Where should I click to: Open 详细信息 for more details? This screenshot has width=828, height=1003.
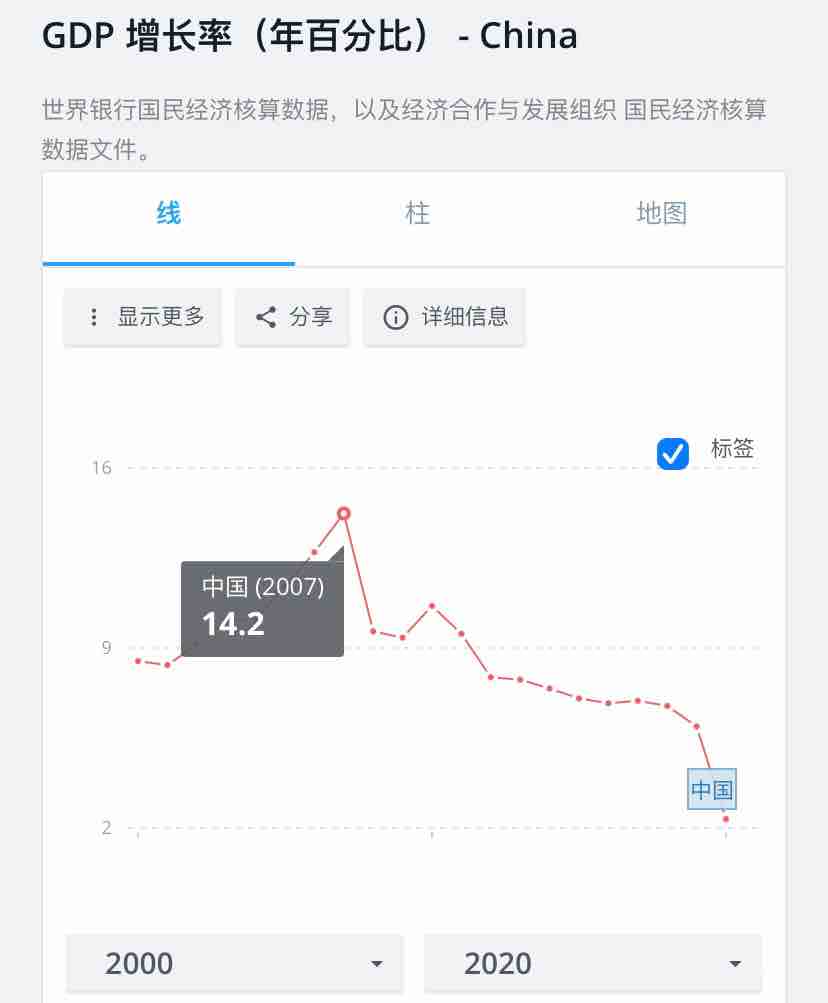pos(444,317)
